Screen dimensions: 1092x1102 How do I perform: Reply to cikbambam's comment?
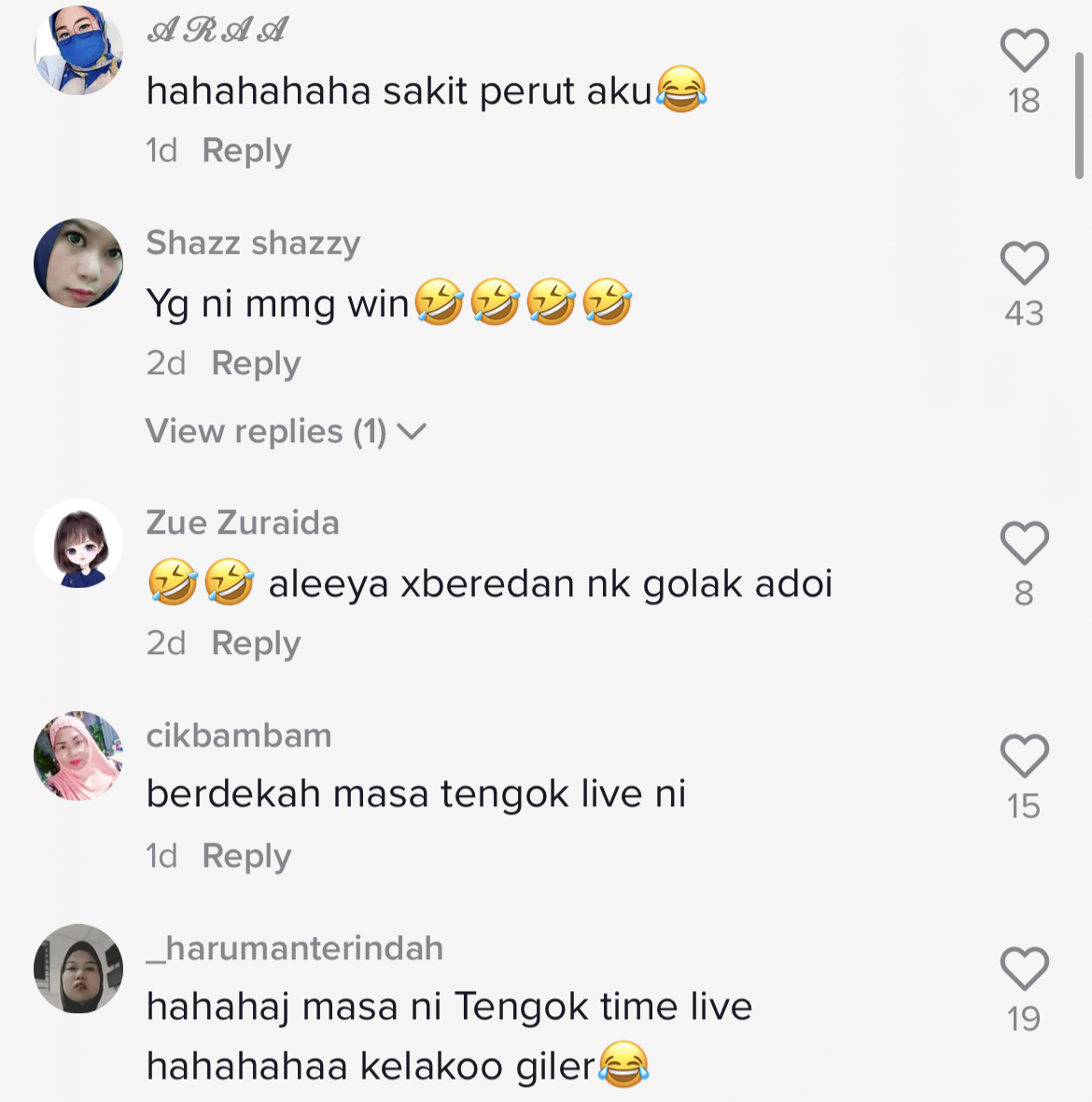click(246, 856)
